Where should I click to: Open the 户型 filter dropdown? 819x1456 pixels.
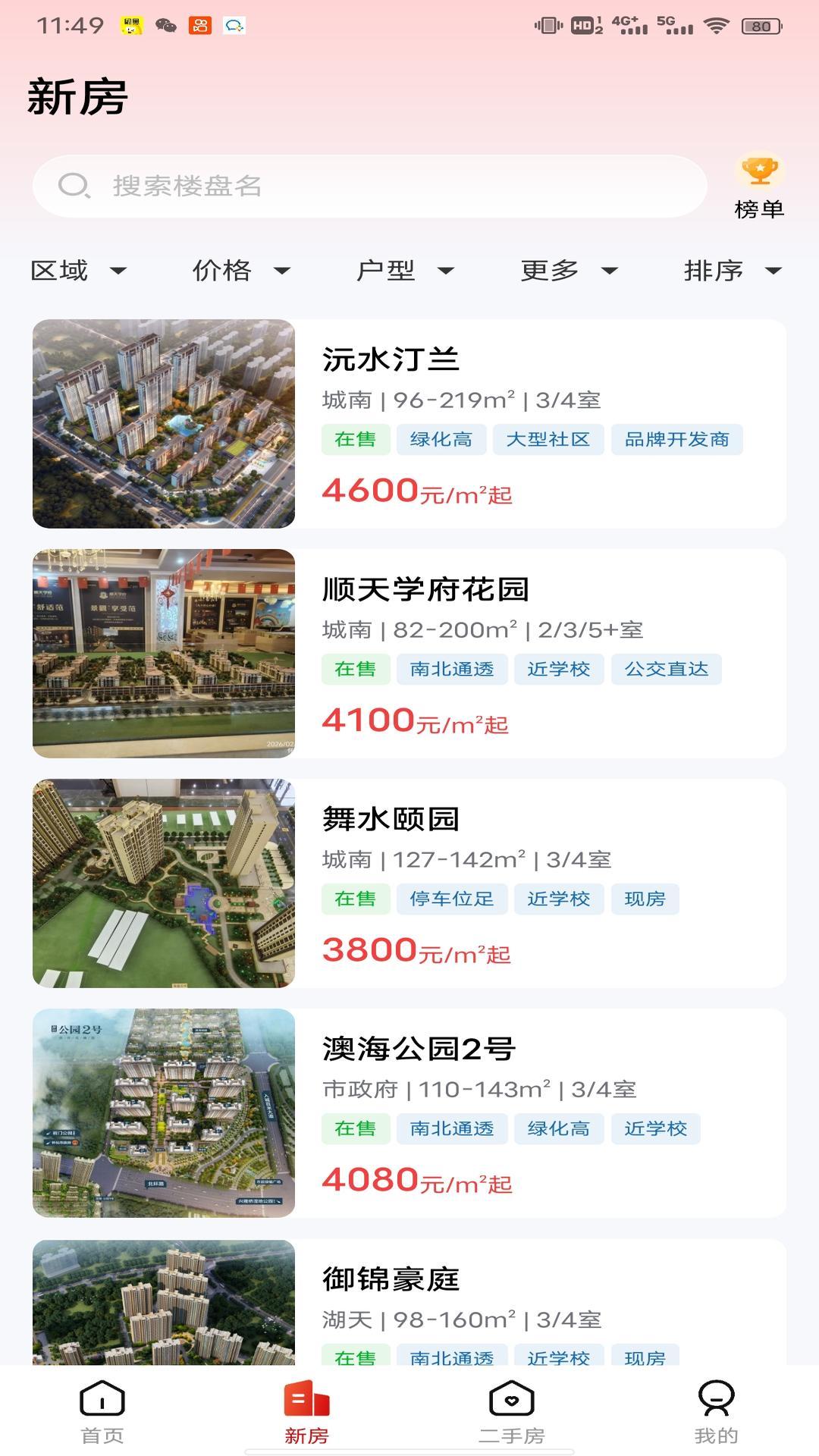point(405,271)
